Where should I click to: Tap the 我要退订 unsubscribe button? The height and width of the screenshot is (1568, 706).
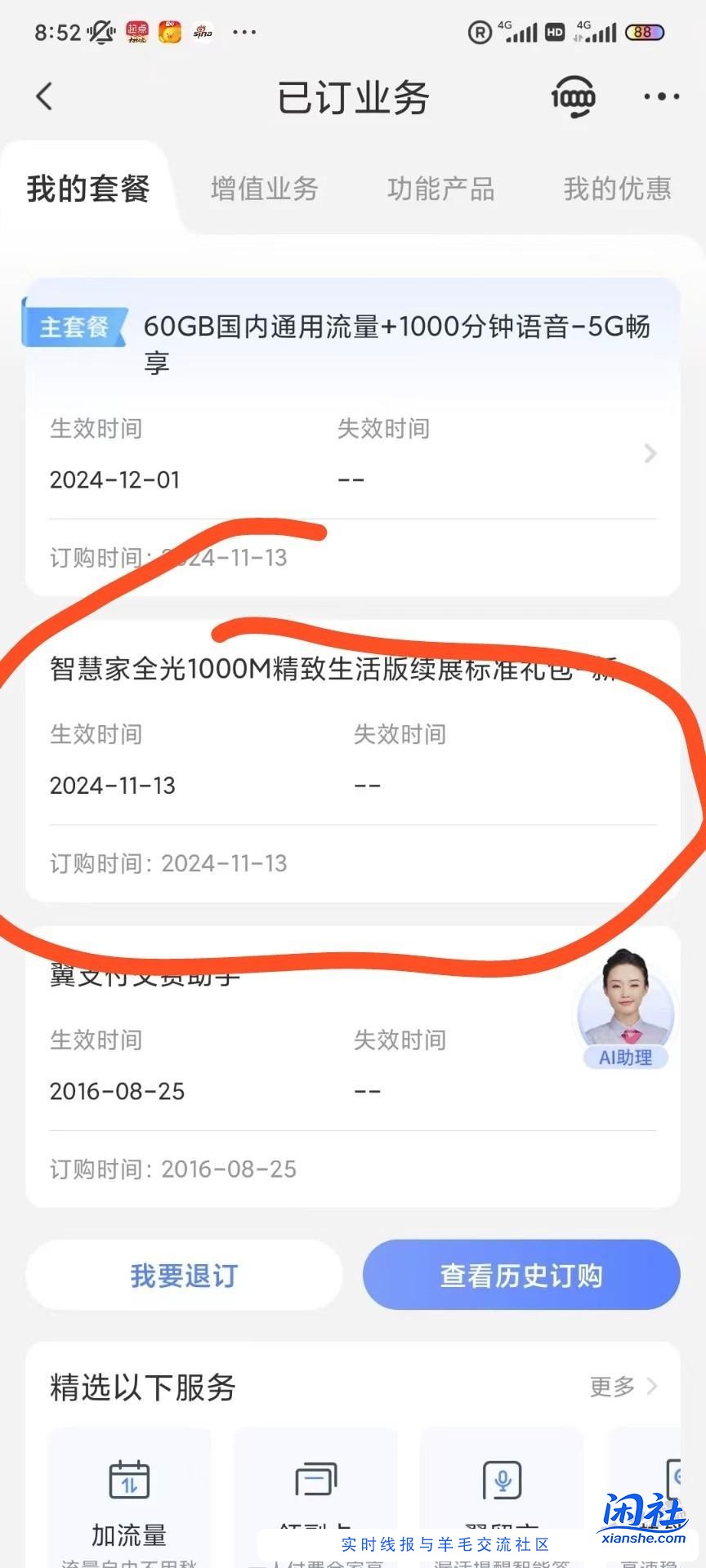pyautogui.click(x=183, y=1275)
